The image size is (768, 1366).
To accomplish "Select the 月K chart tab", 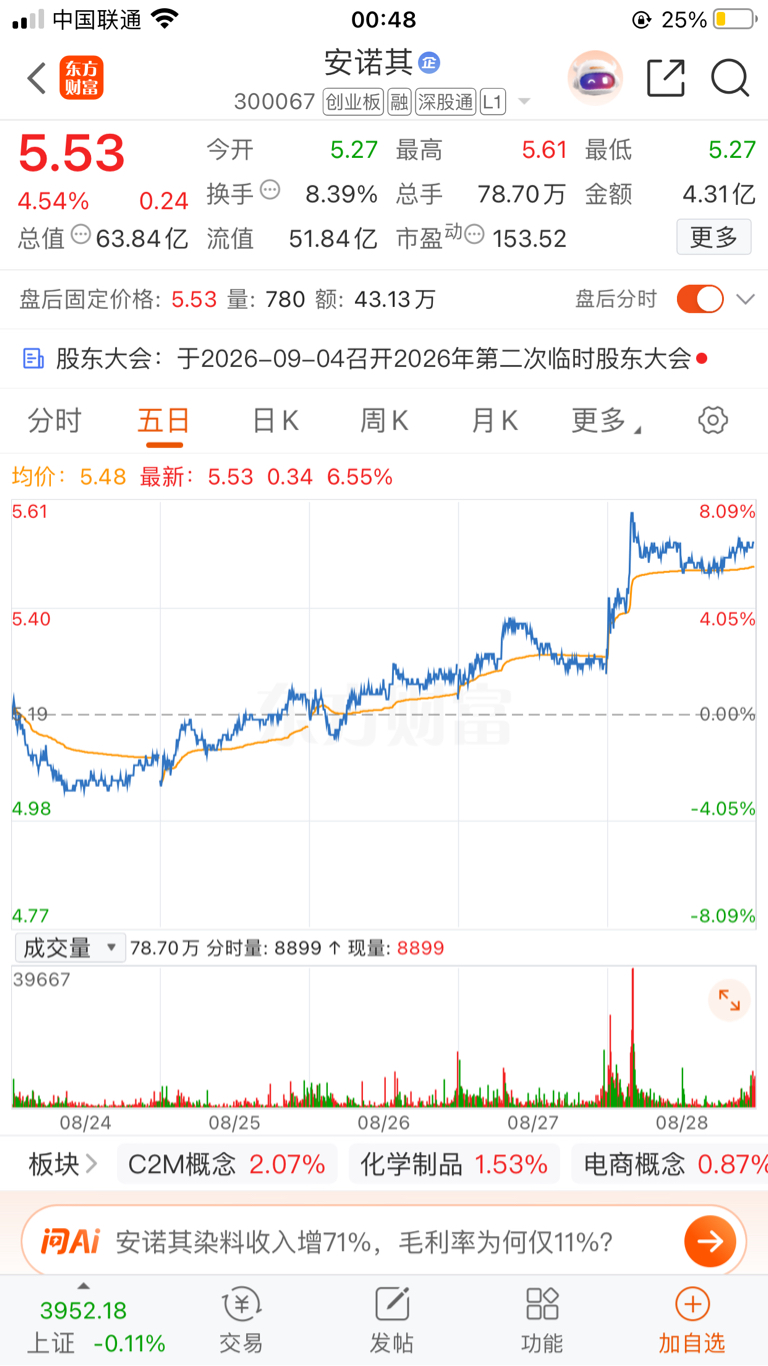I will [494, 421].
